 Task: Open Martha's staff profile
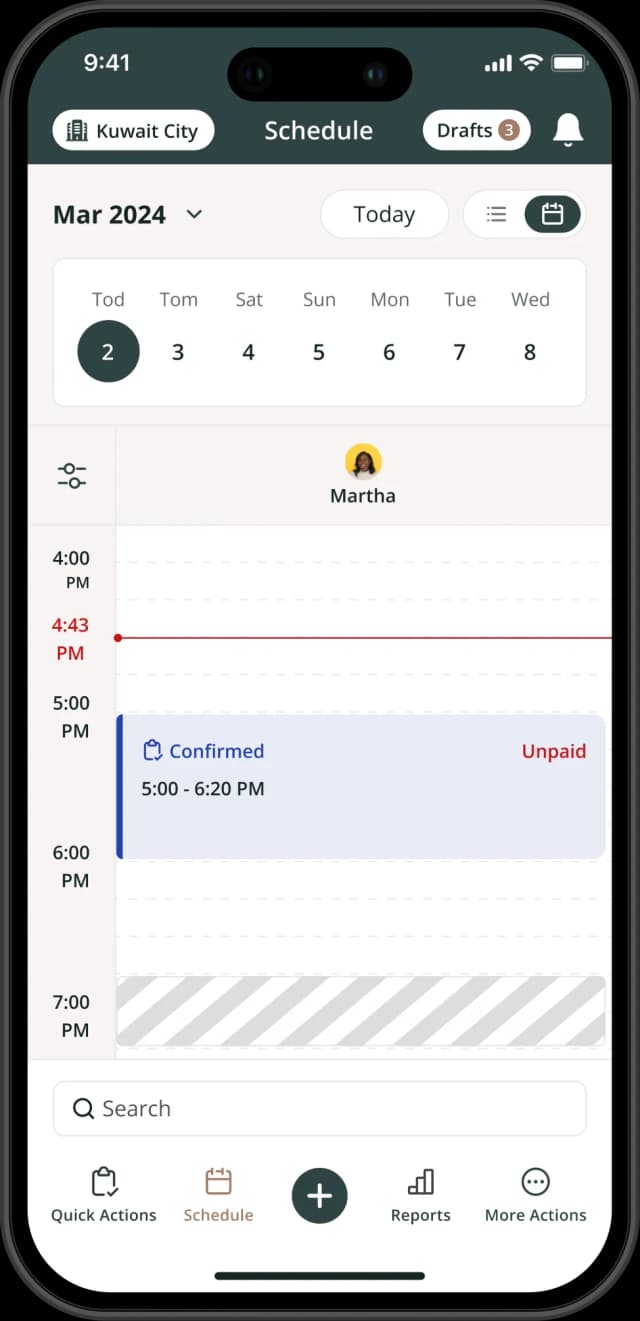(363, 475)
